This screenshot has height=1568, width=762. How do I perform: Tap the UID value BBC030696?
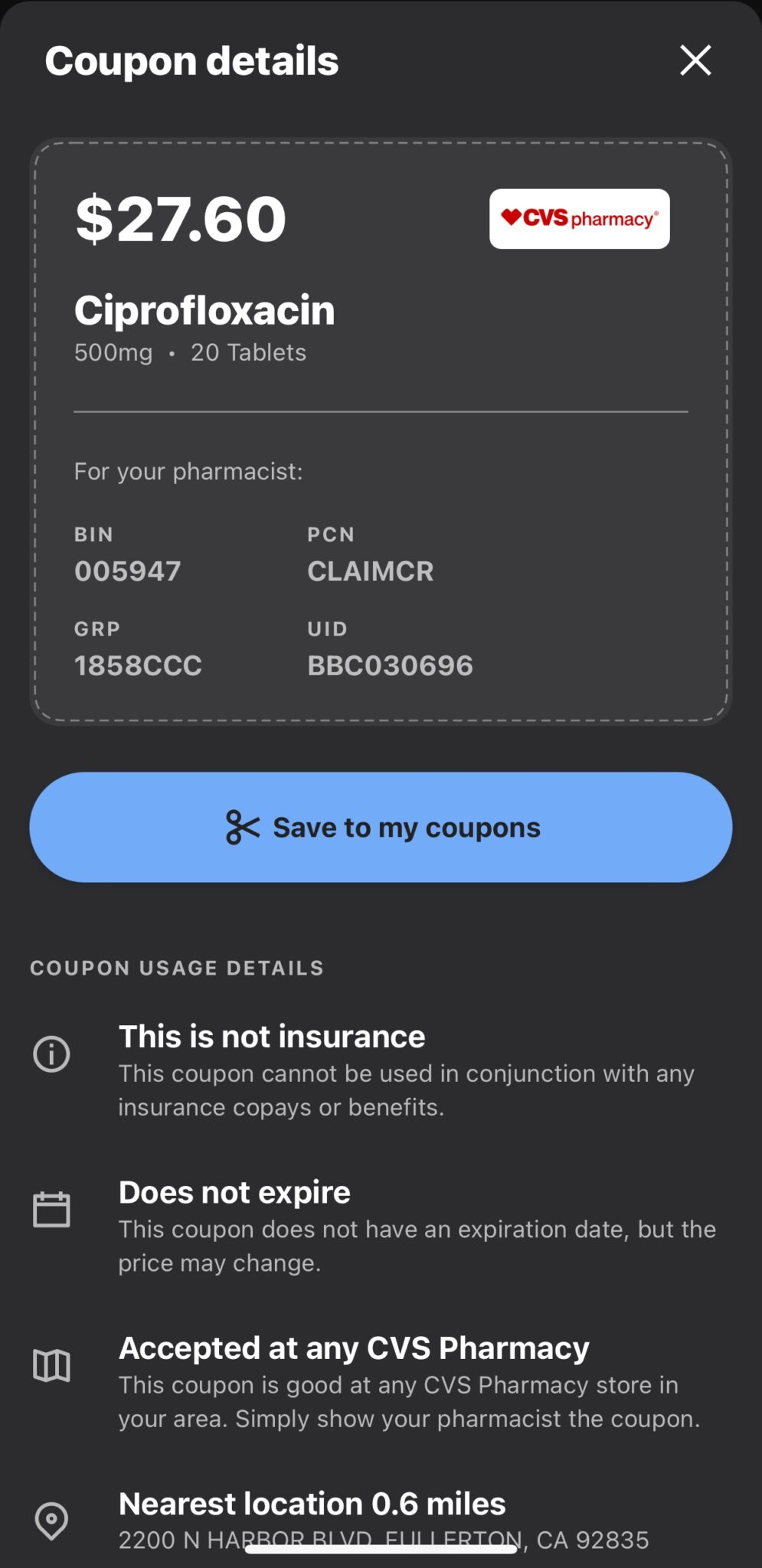coord(389,665)
